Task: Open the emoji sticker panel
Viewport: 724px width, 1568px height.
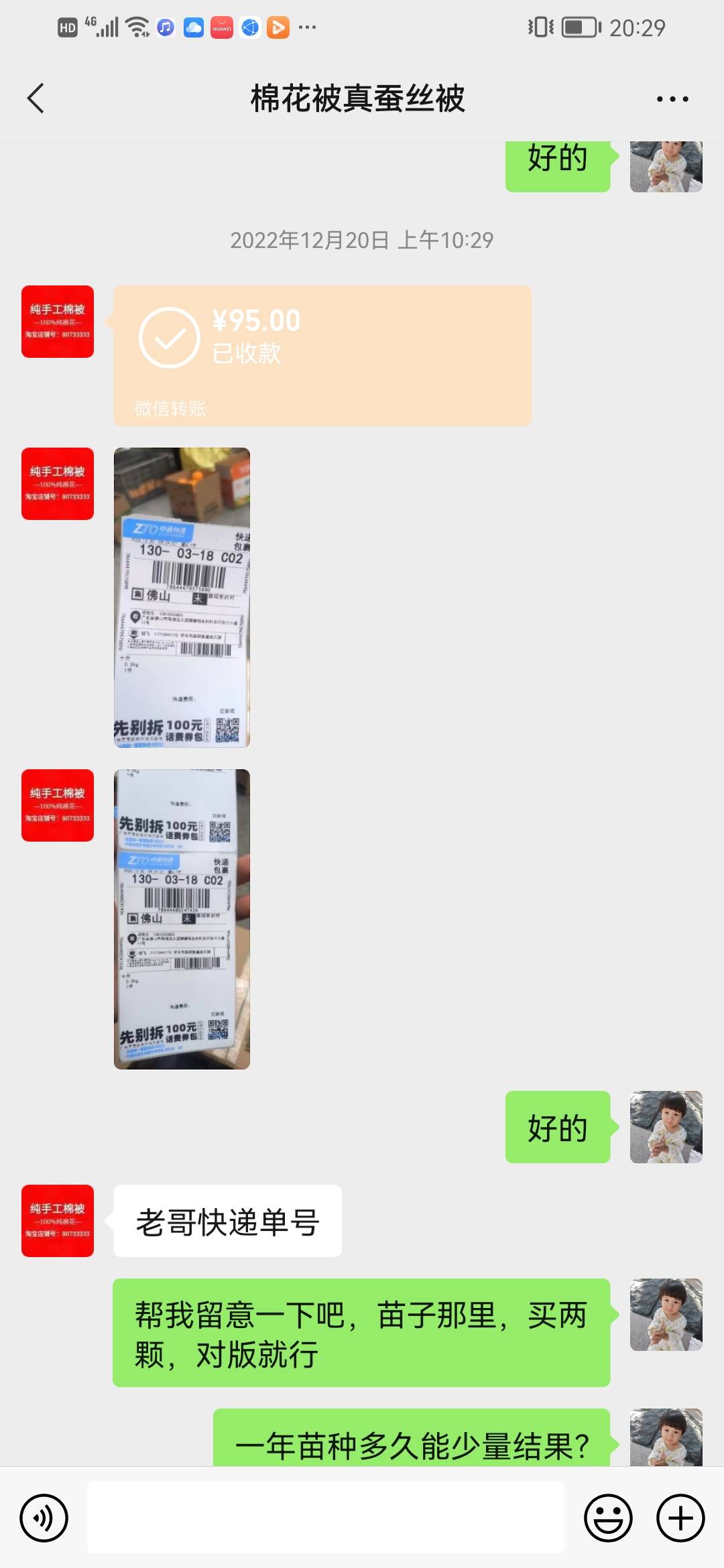Action: (608, 1518)
